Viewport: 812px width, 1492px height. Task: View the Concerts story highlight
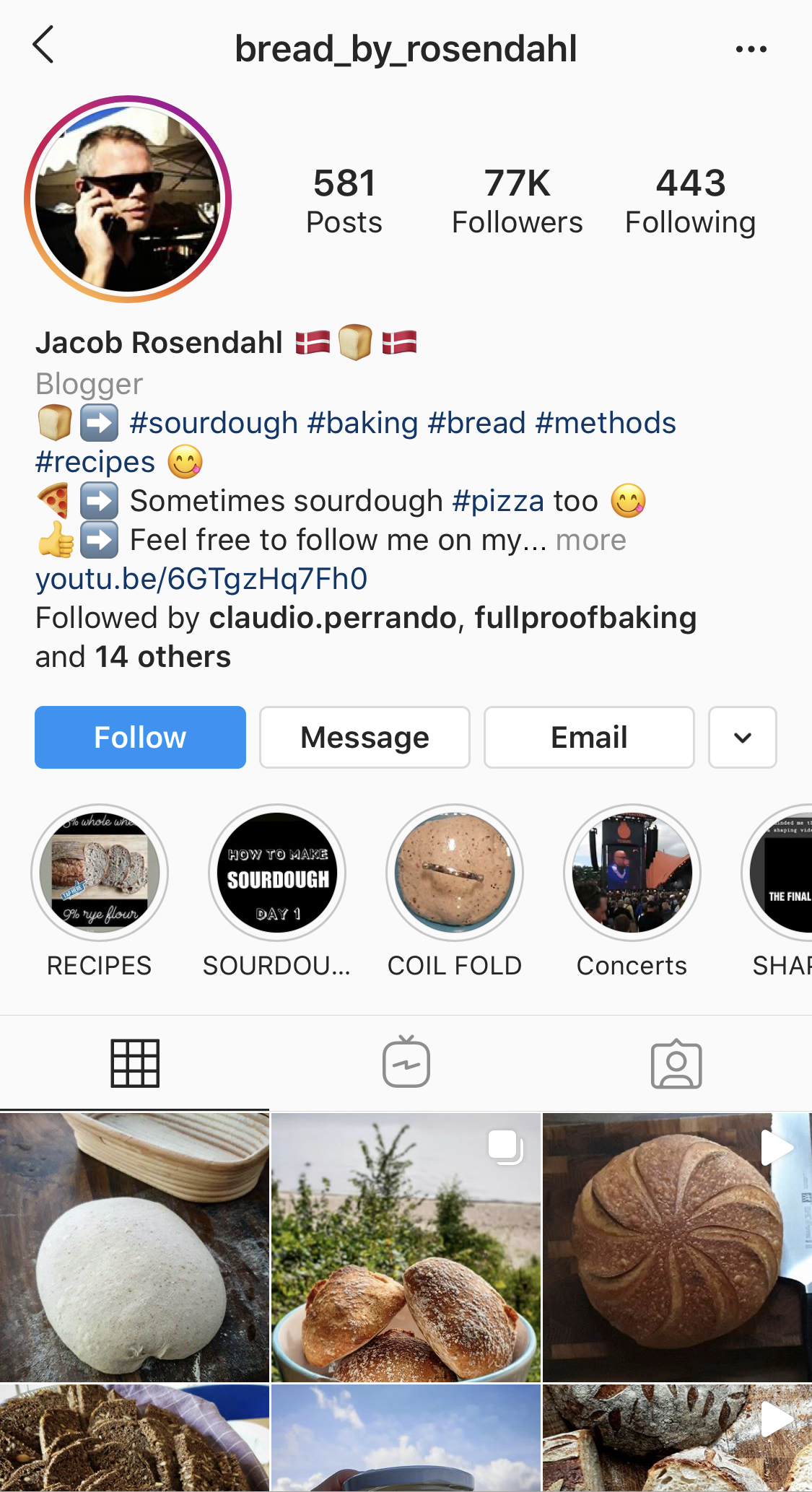[632, 873]
